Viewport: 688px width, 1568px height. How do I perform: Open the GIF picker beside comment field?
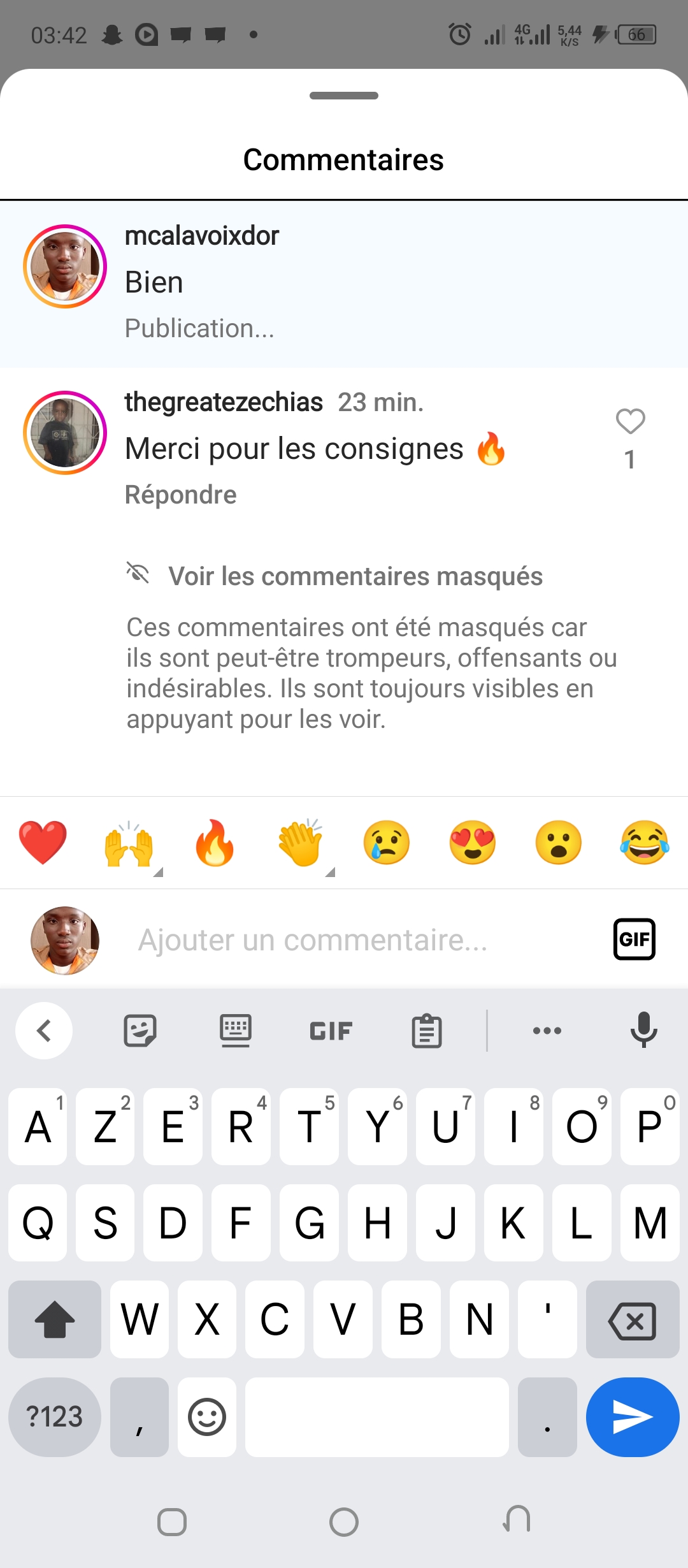634,939
